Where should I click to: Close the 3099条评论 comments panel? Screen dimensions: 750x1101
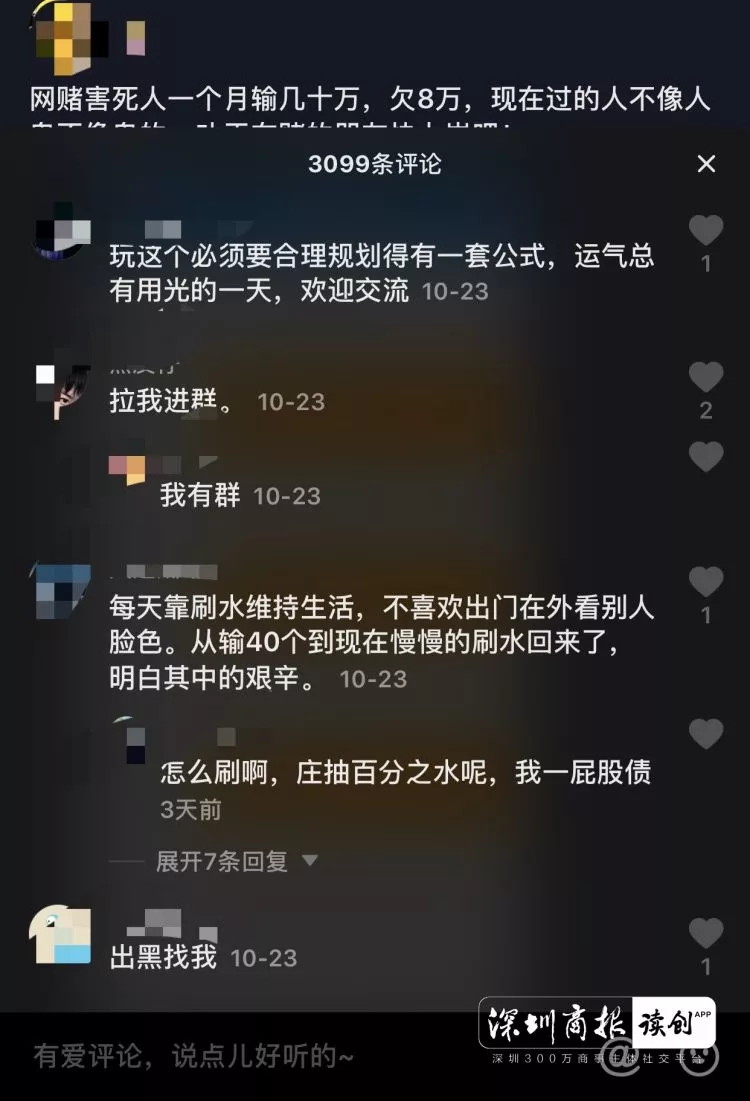click(x=706, y=164)
